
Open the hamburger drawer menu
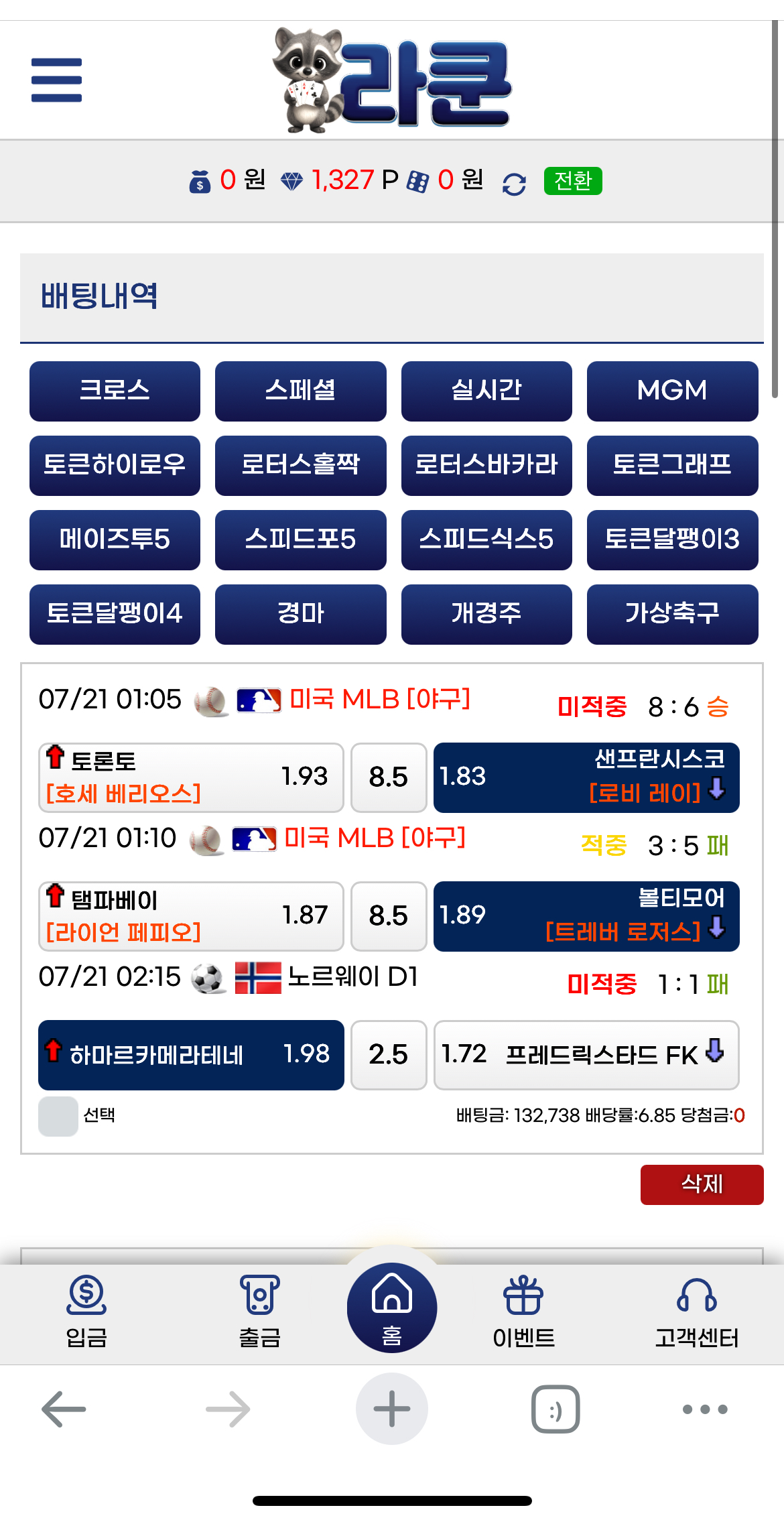coord(56,80)
